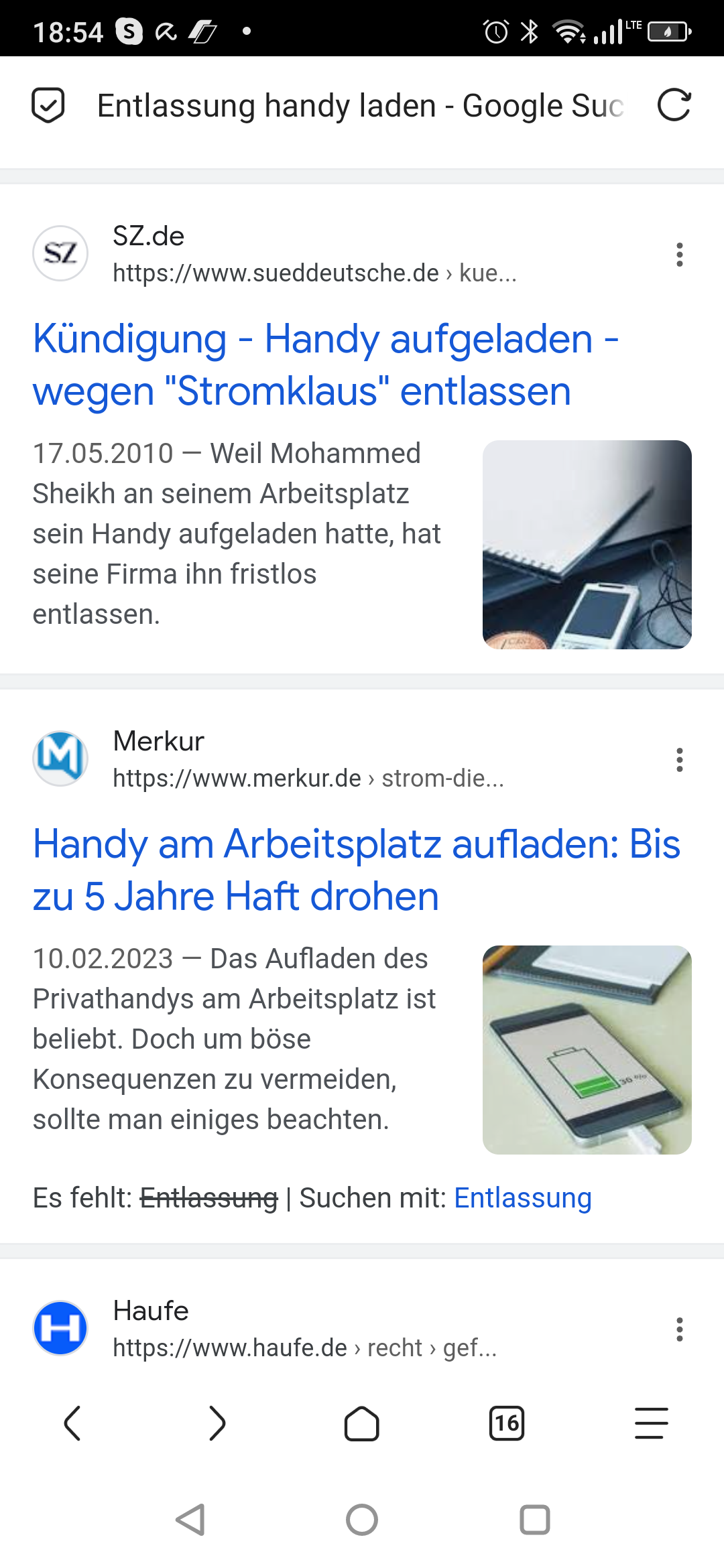The height and width of the screenshot is (1568, 724).
Task: Show the 16 open tabs
Action: click(507, 1423)
